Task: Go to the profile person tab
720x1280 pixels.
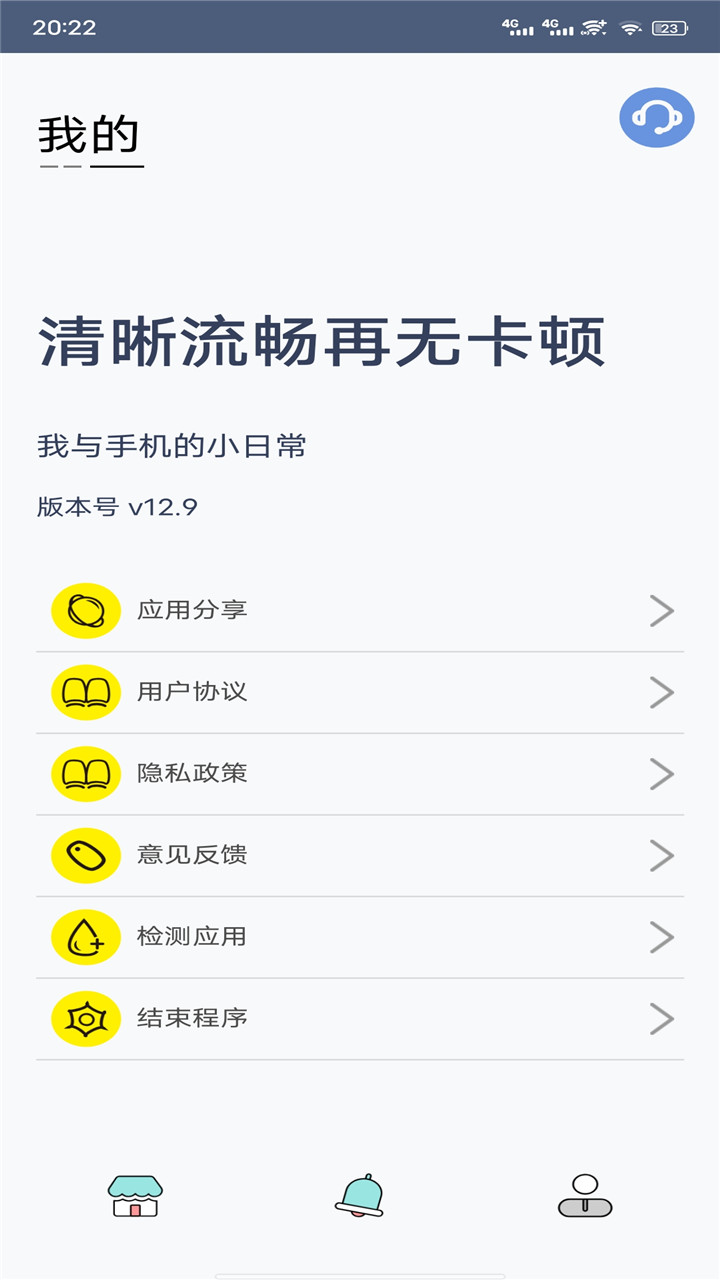Action: click(x=585, y=1196)
